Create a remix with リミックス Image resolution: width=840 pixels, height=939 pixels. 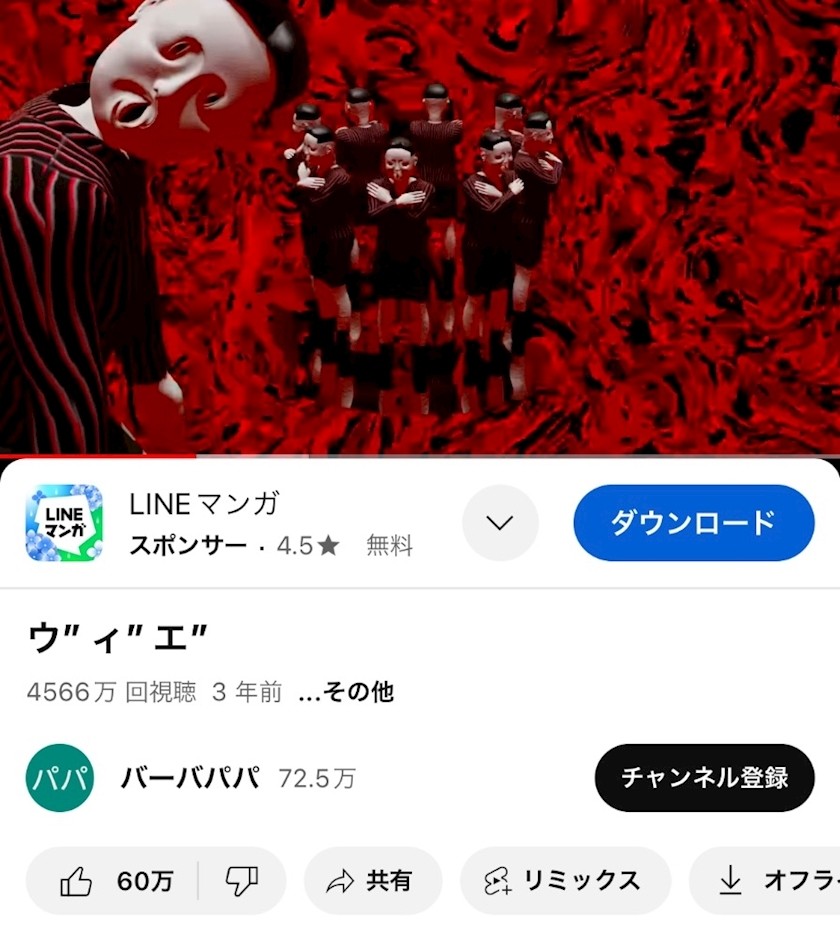[564, 881]
